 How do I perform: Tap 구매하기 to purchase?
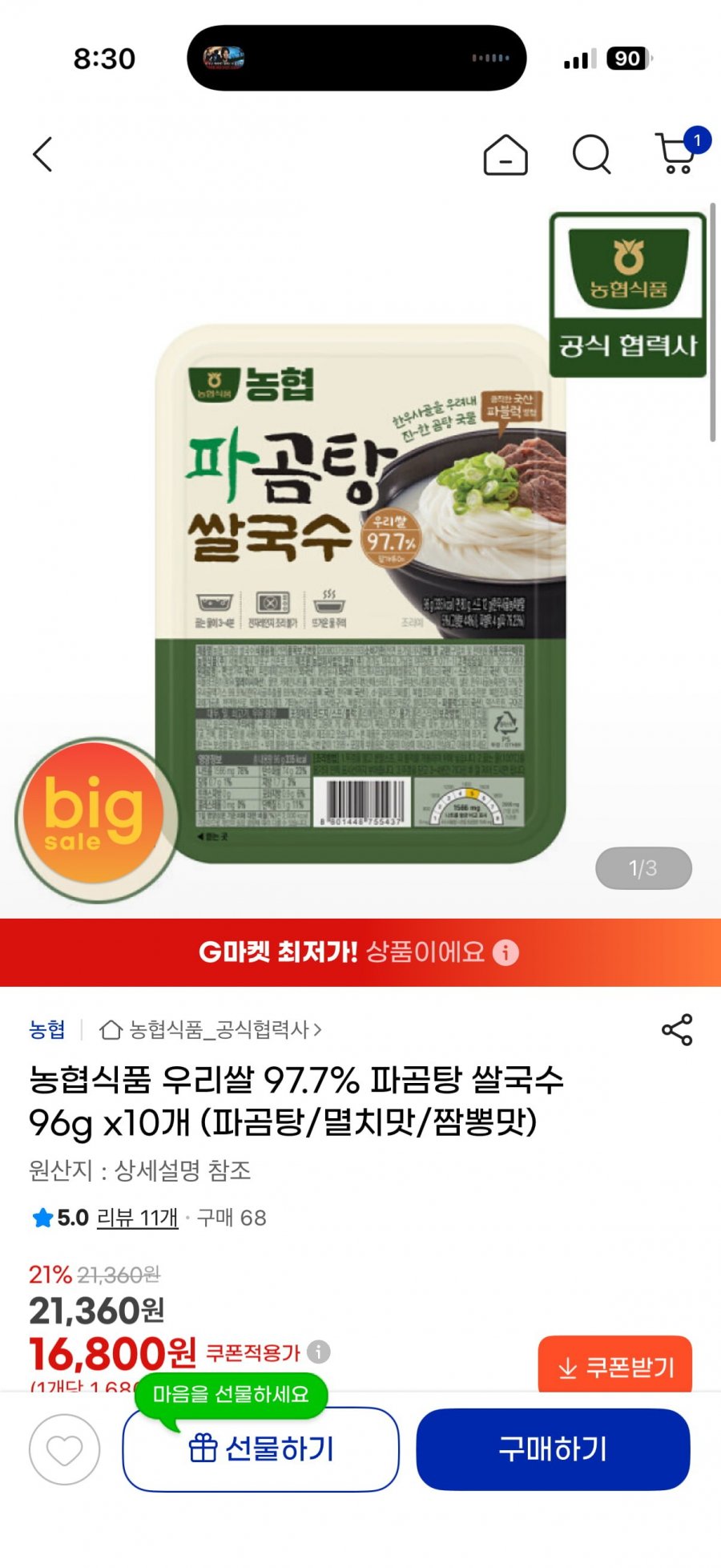[553, 1449]
